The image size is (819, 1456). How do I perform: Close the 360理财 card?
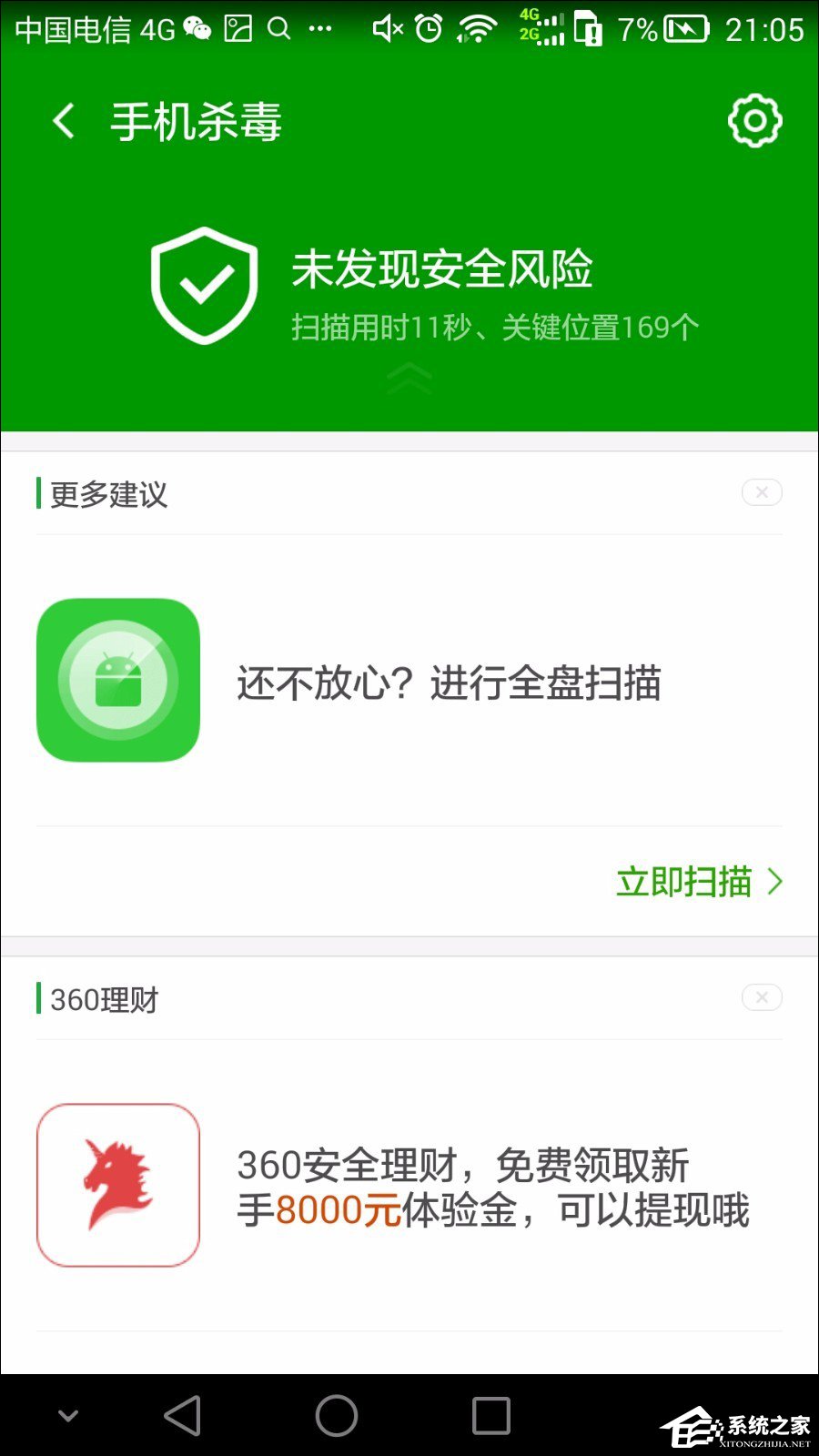pyautogui.click(x=762, y=997)
